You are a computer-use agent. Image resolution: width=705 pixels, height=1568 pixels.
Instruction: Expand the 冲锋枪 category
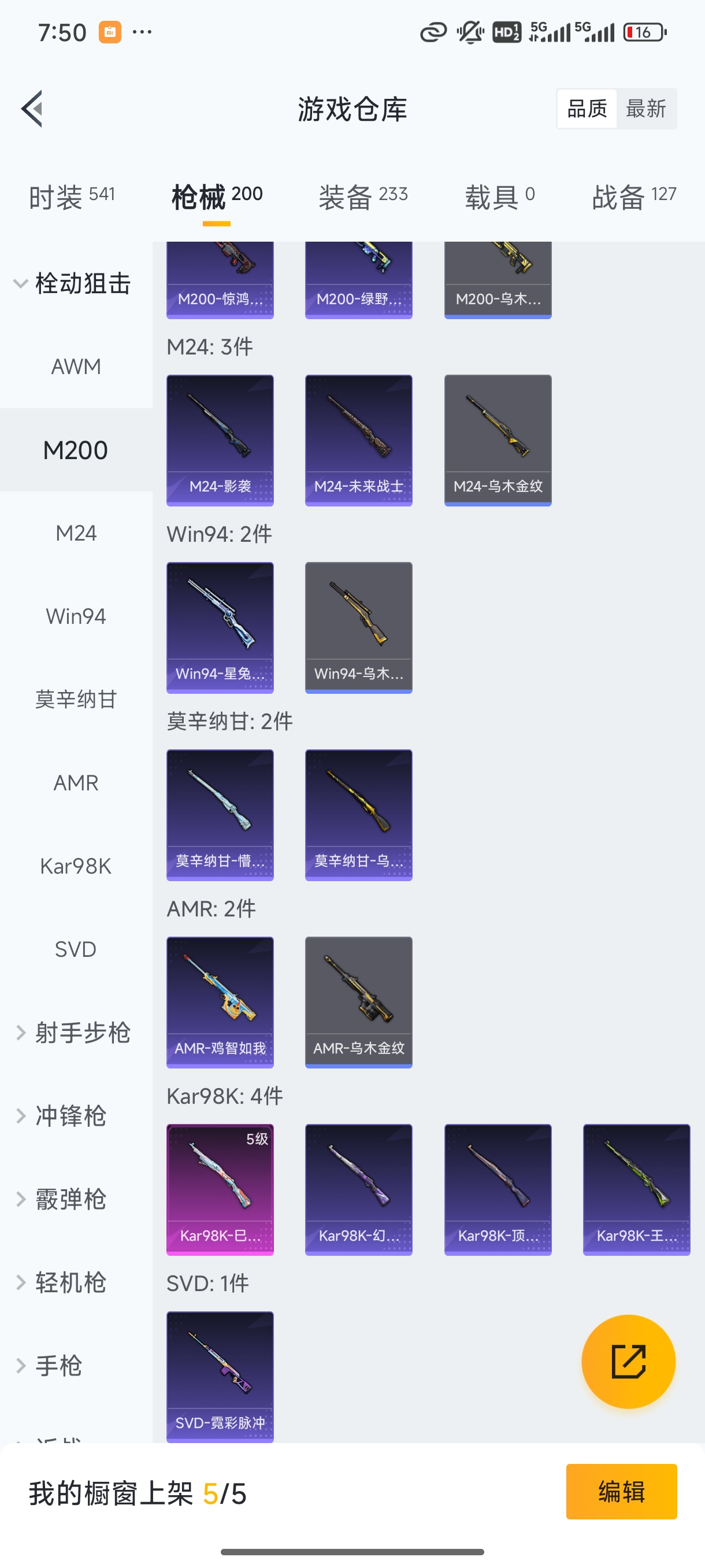tap(76, 1116)
